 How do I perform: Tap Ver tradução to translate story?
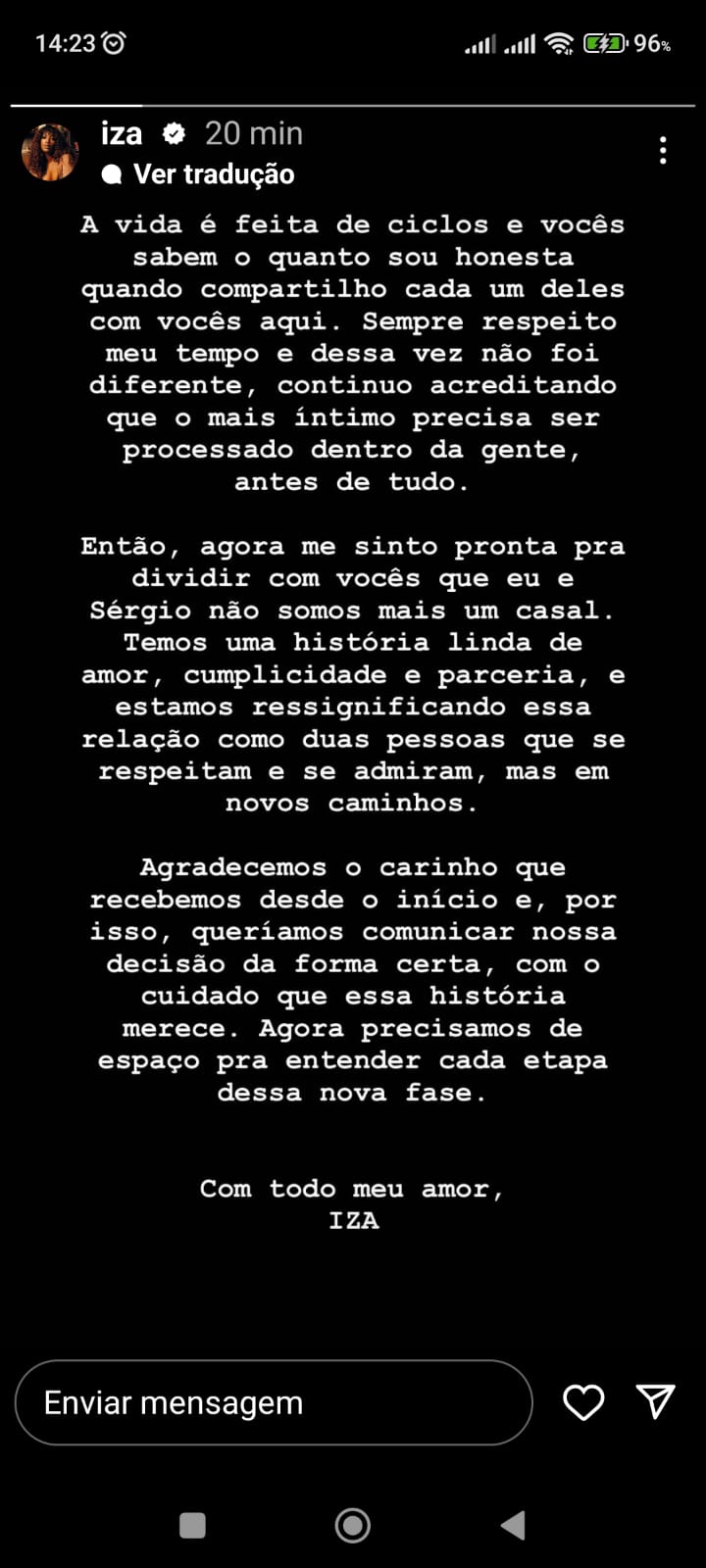tap(213, 174)
